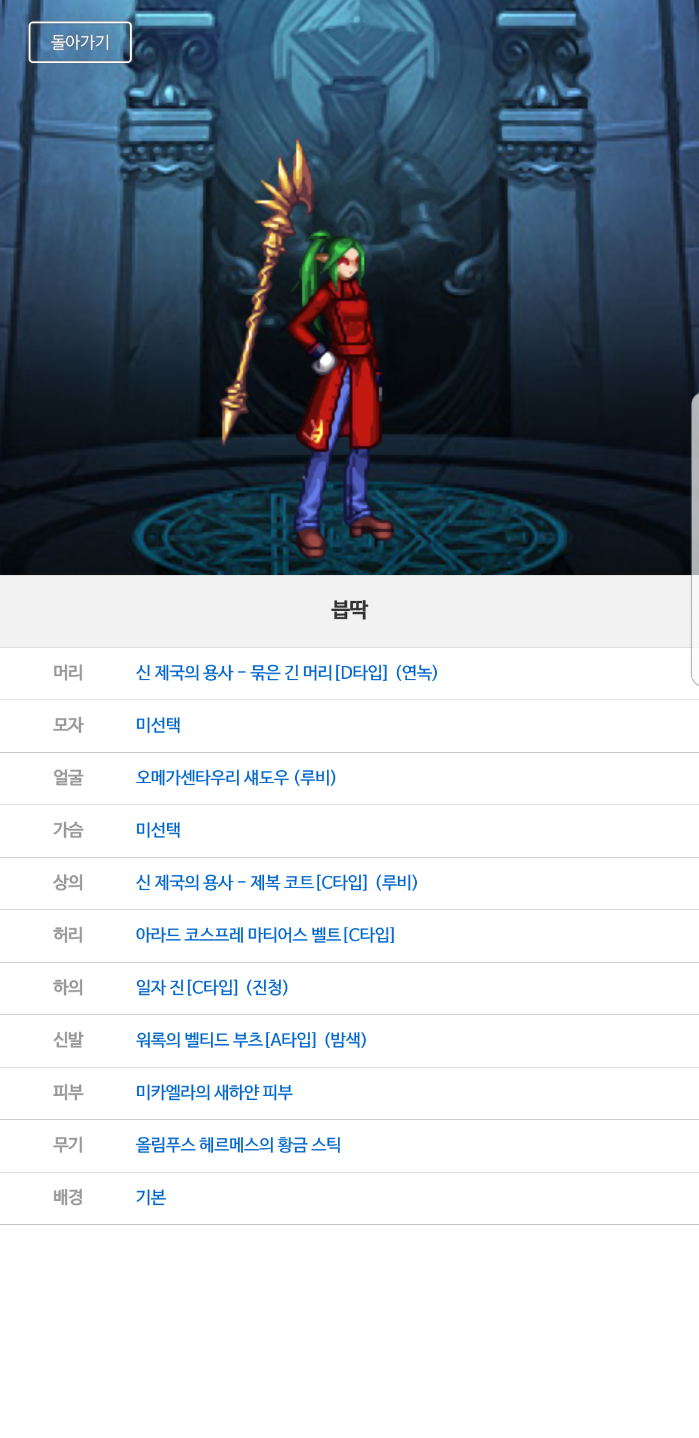Viewport: 699px width, 1438px height.
Task: Open the 일자 진 [C타입] (진청) pants link
Action: 211,988
